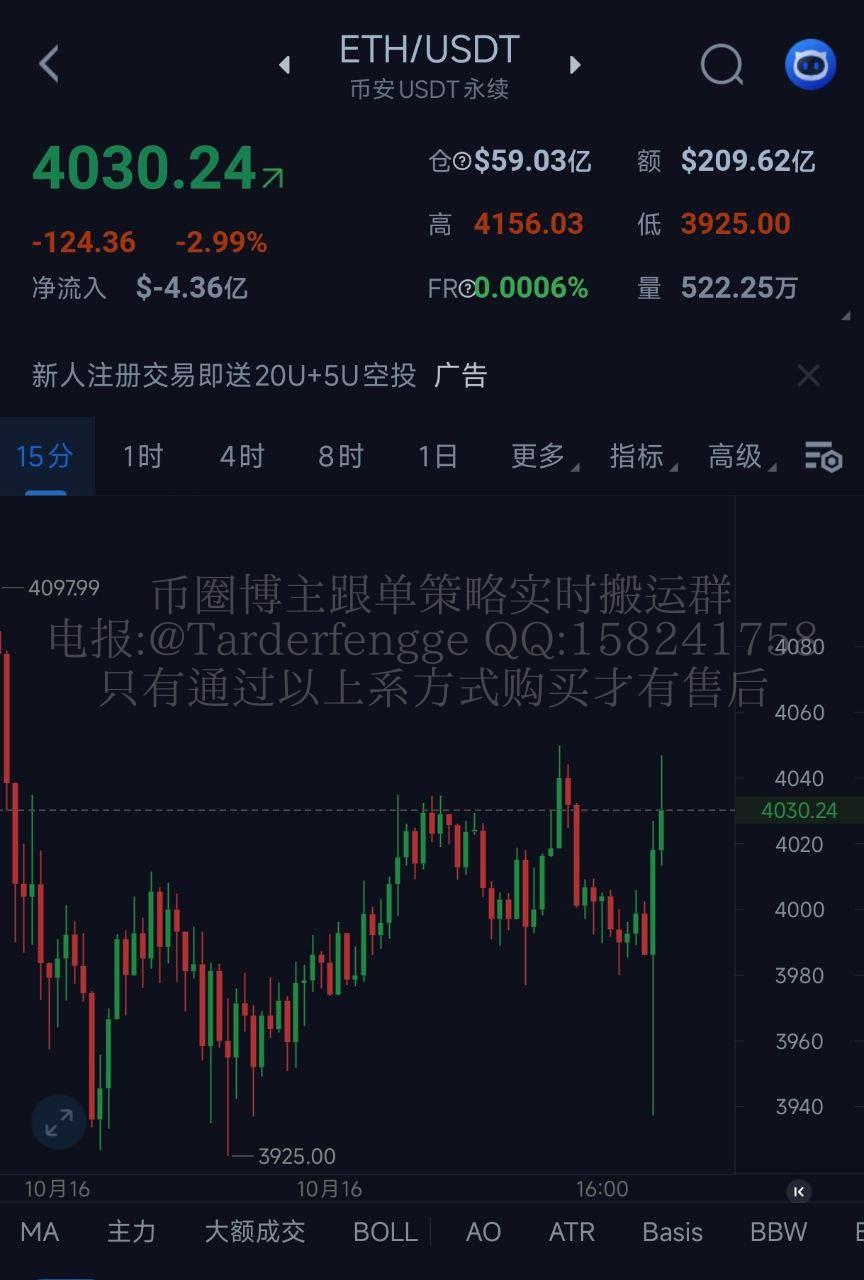Viewport: 864px width, 1280px height.
Task: Switch to the 1日 timeframe
Action: coord(437,457)
